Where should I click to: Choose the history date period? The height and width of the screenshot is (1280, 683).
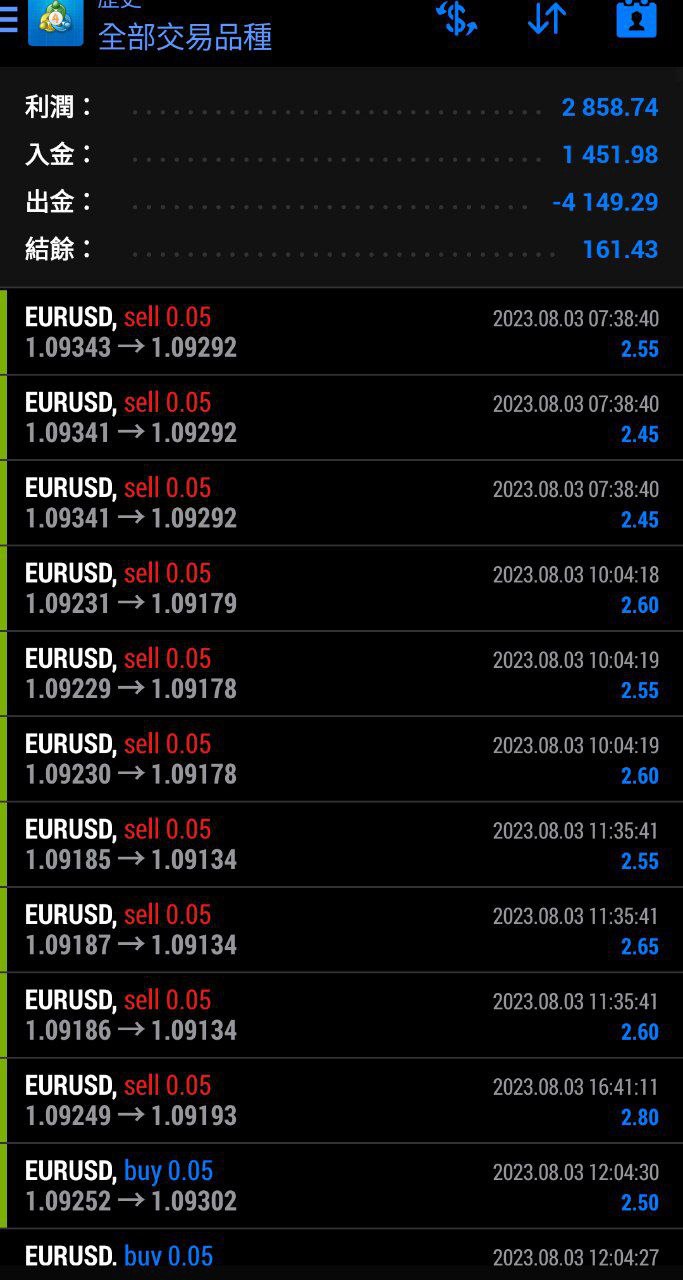pyautogui.click(x=636, y=20)
